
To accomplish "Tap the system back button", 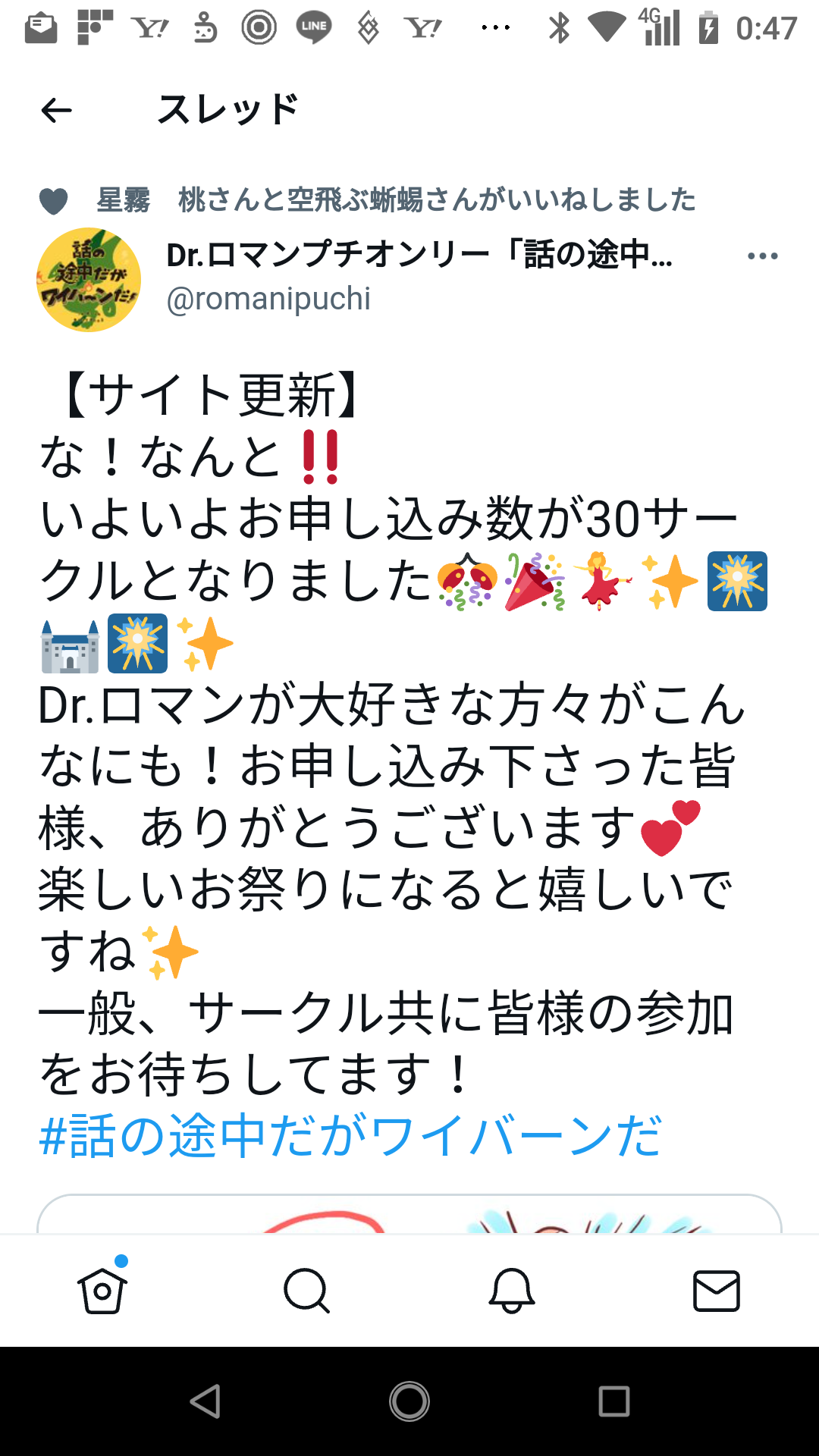I will point(206,1401).
